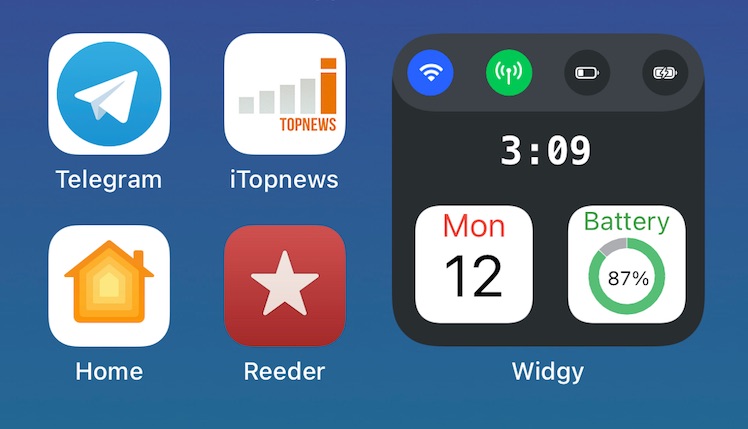The width and height of the screenshot is (748, 429).
Task: Launch the iTopnews app
Action: [x=285, y=94]
